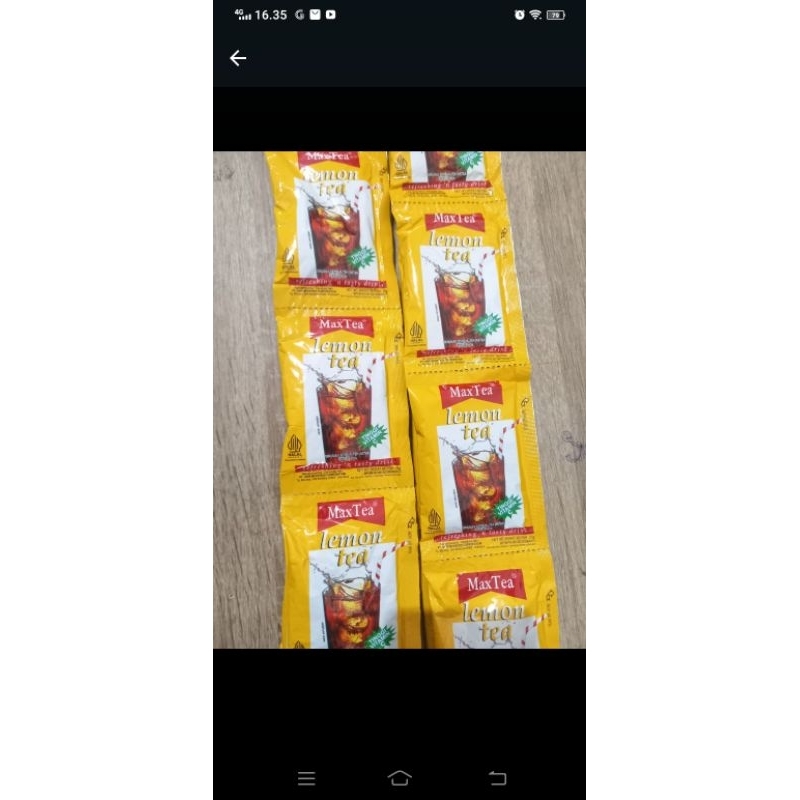Viewport: 800px width, 800px height.
Task: Tap the back arrow to leave the image viewer
Action: pyautogui.click(x=238, y=58)
